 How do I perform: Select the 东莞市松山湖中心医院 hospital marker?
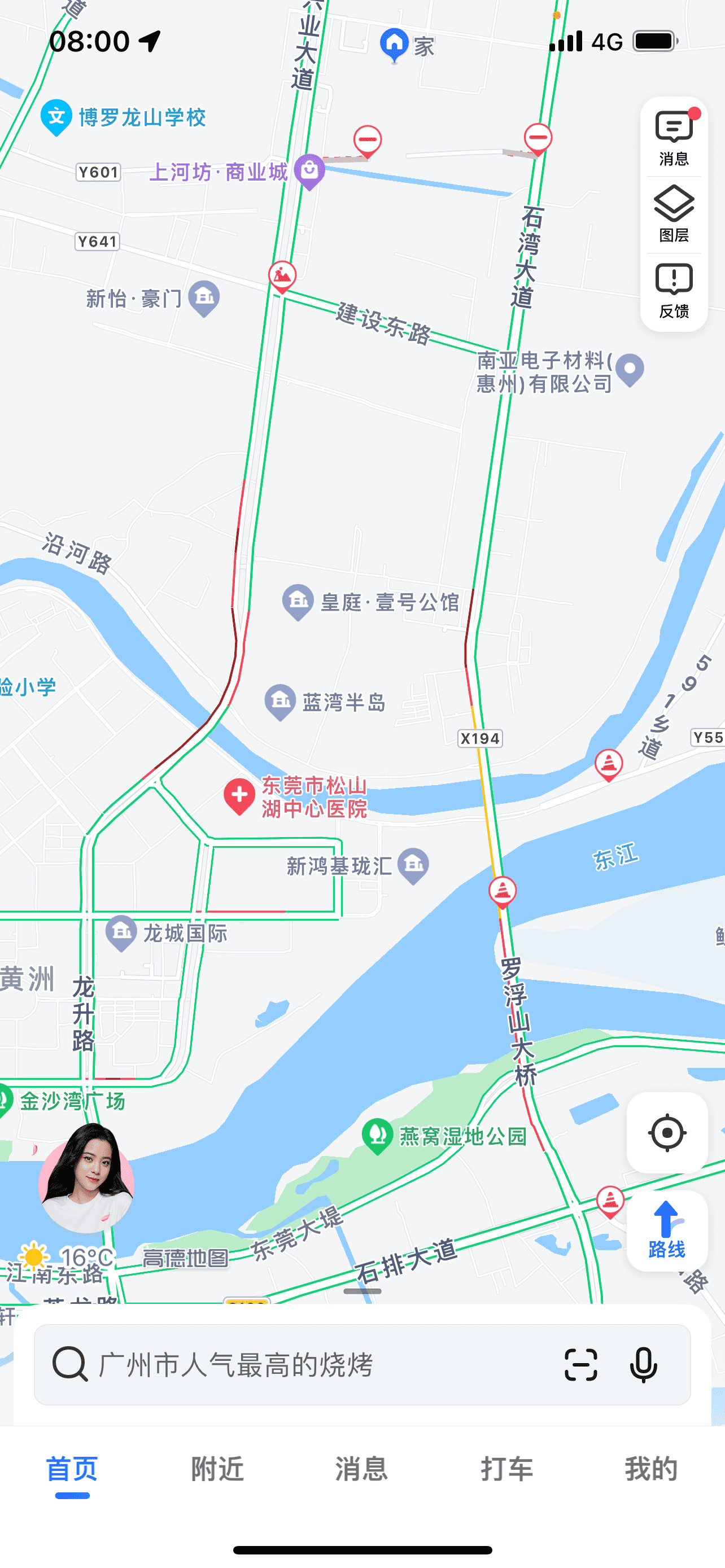pos(239,795)
